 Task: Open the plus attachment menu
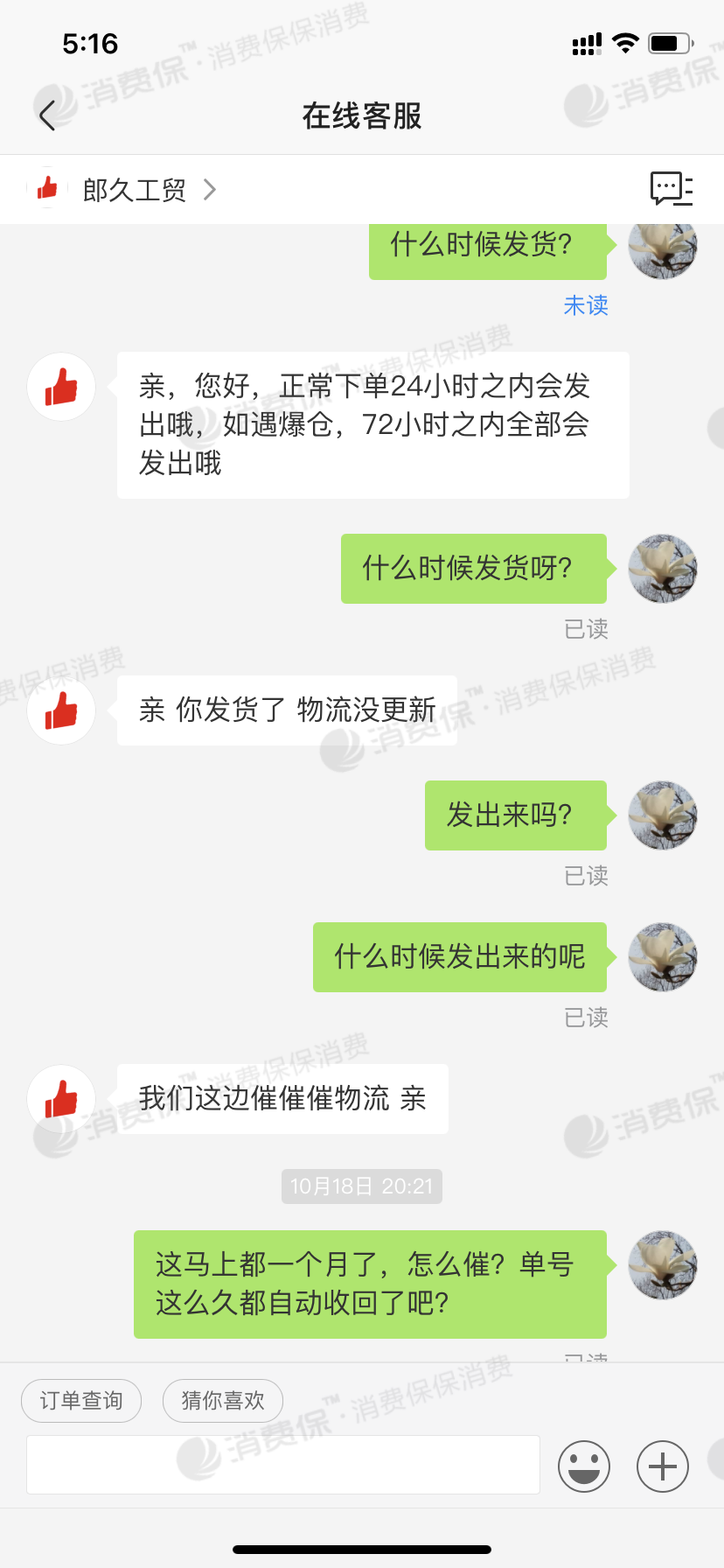pyautogui.click(x=663, y=1466)
